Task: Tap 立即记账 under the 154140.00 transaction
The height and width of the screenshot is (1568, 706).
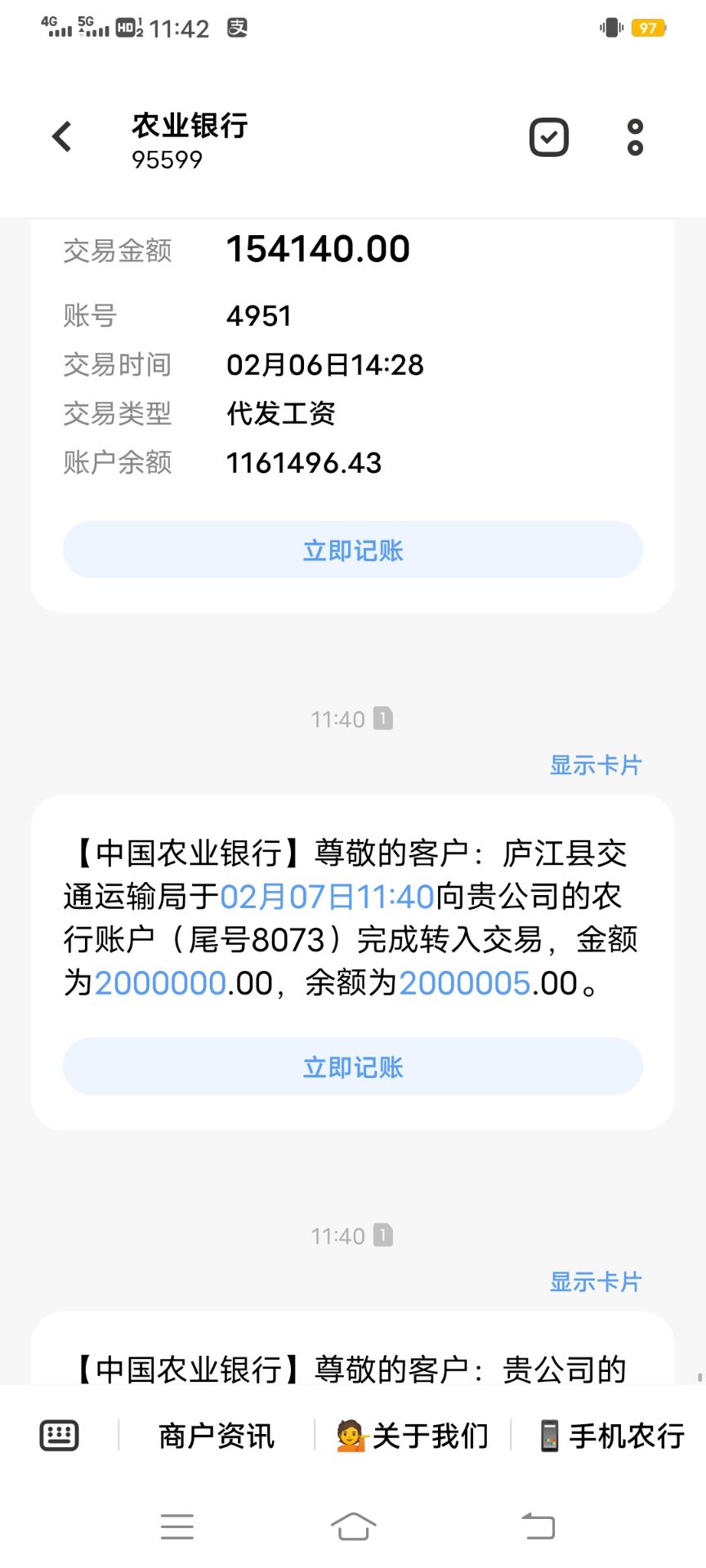Action: (353, 550)
